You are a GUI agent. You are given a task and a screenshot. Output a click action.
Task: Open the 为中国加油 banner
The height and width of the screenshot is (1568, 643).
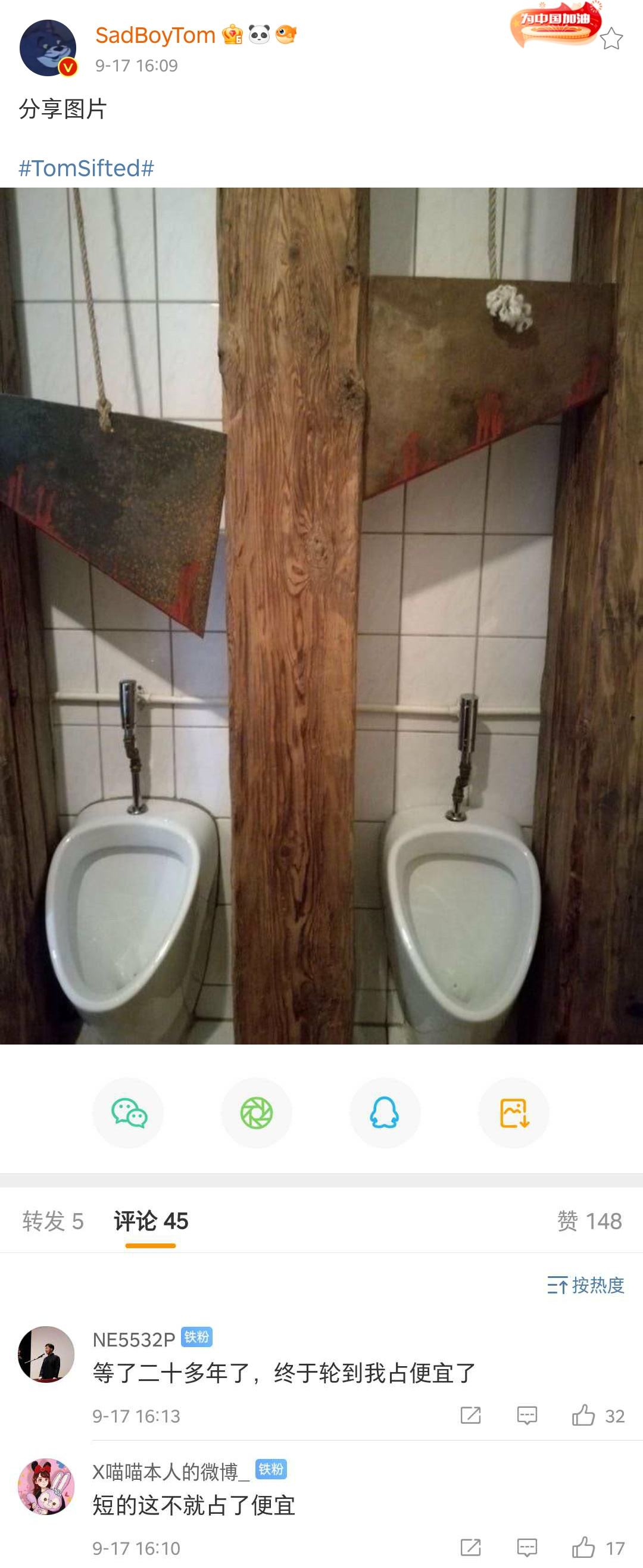click(555, 24)
